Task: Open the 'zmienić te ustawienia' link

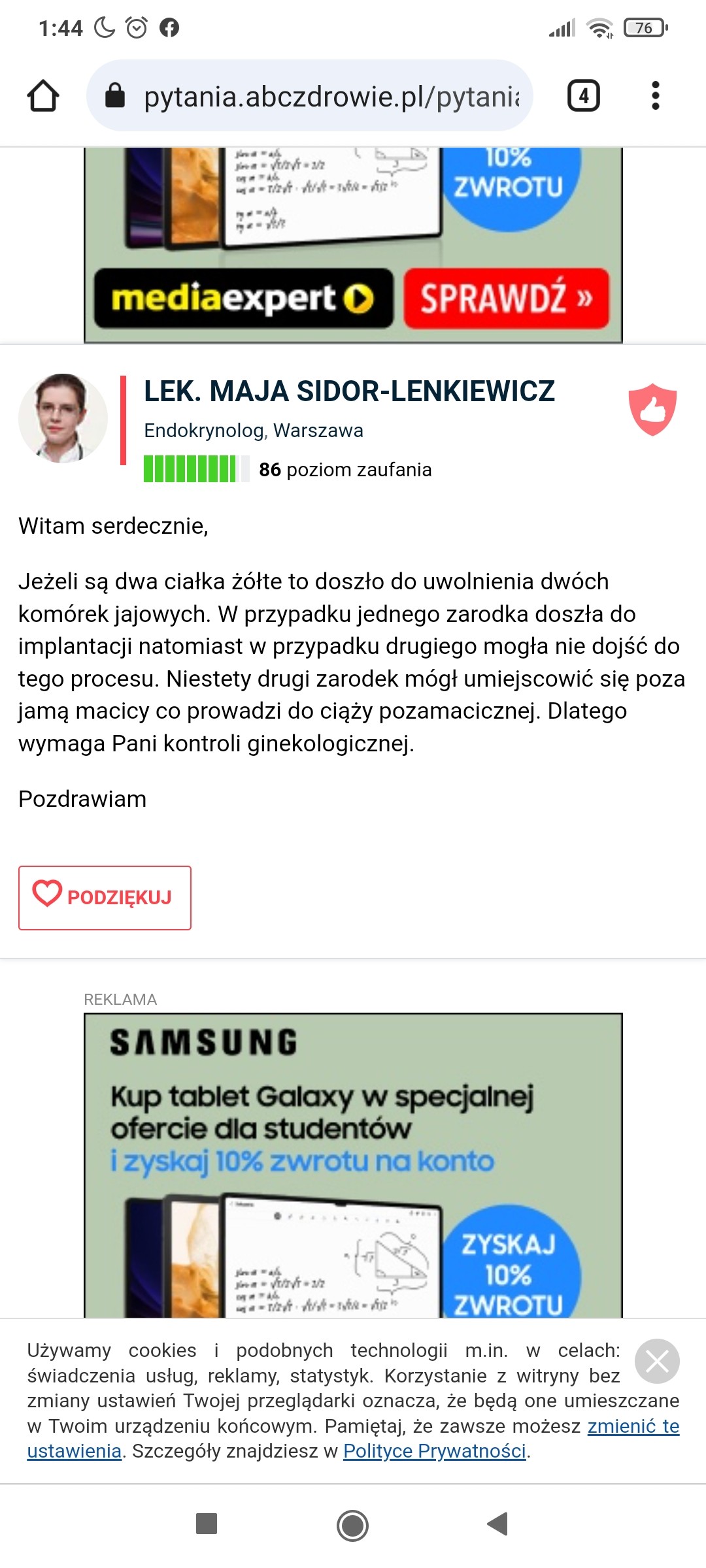Action: click(x=633, y=1426)
